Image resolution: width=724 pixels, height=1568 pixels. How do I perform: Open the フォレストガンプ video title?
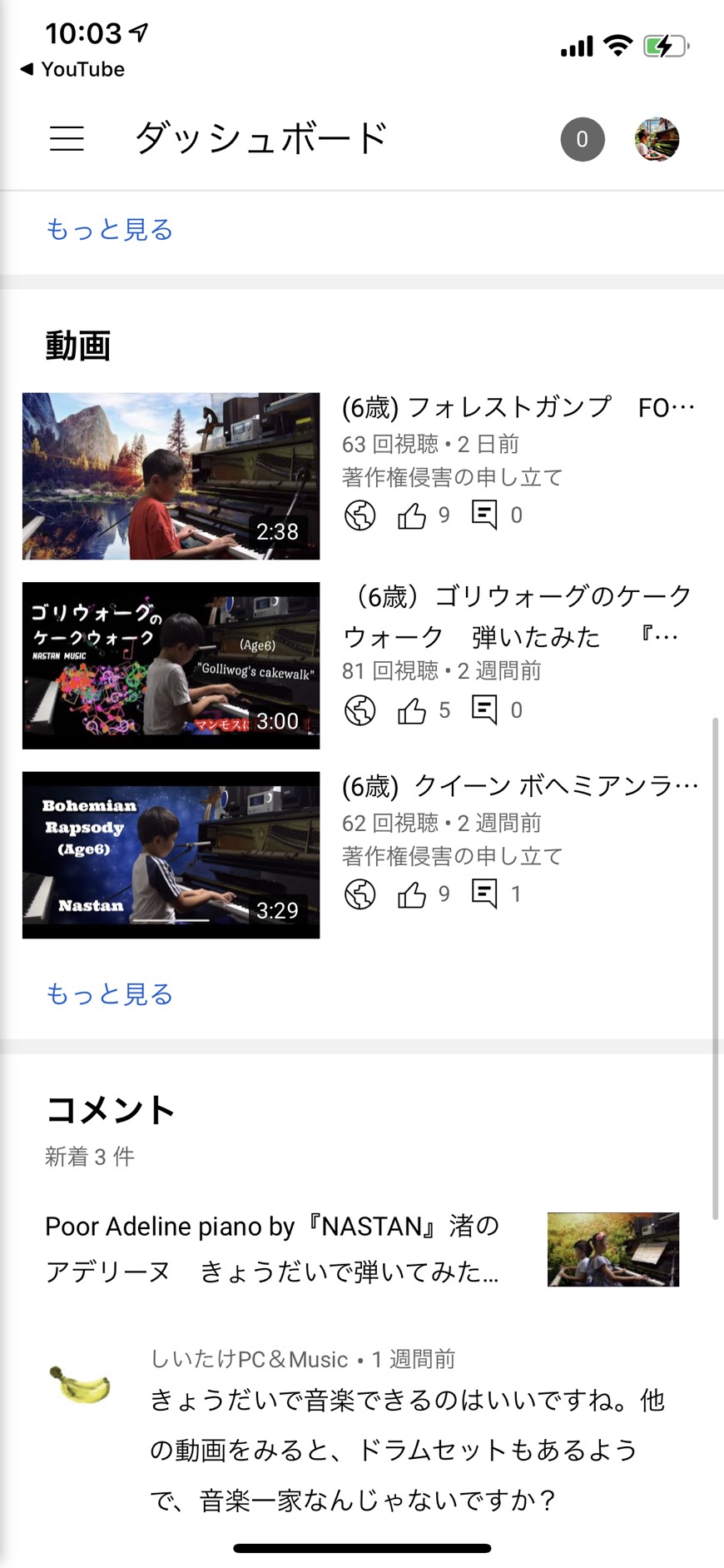pos(518,408)
